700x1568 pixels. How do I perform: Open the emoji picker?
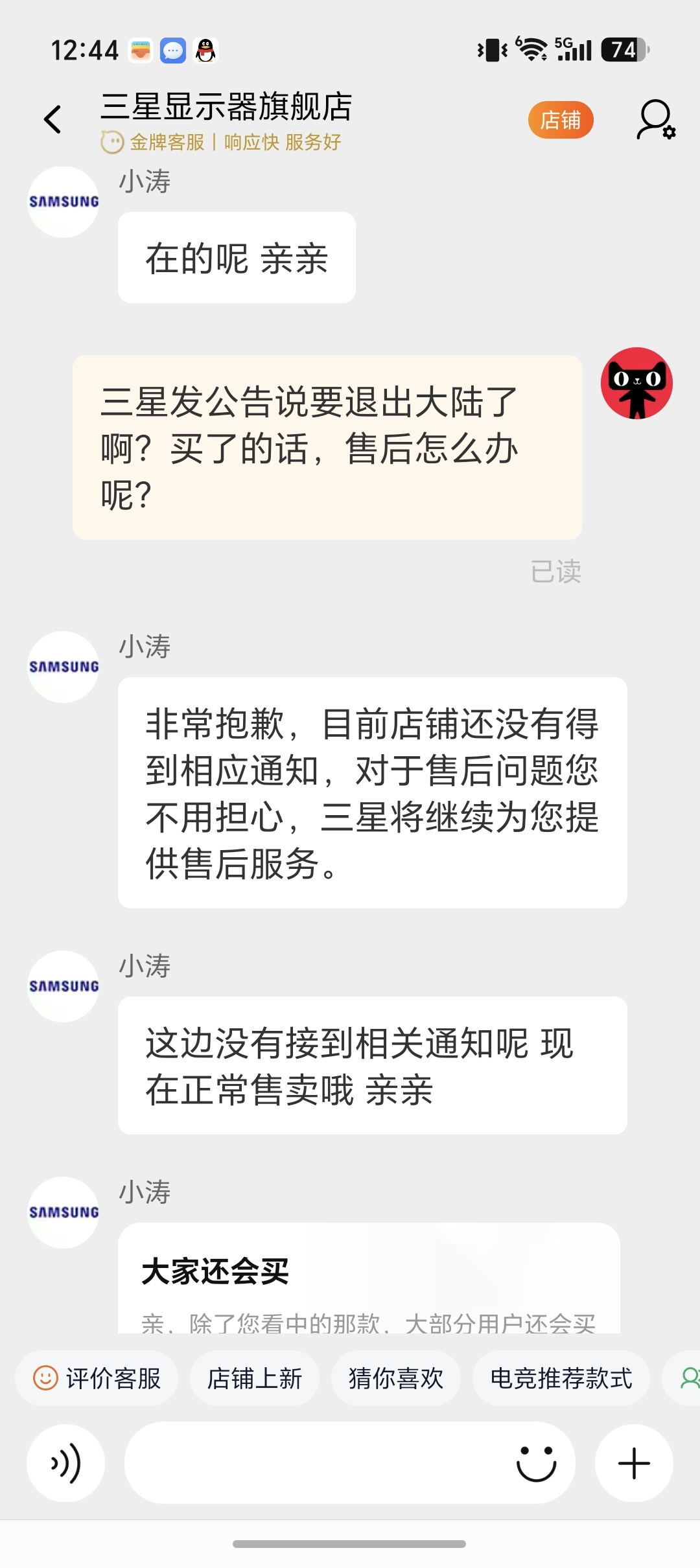pos(536,1463)
